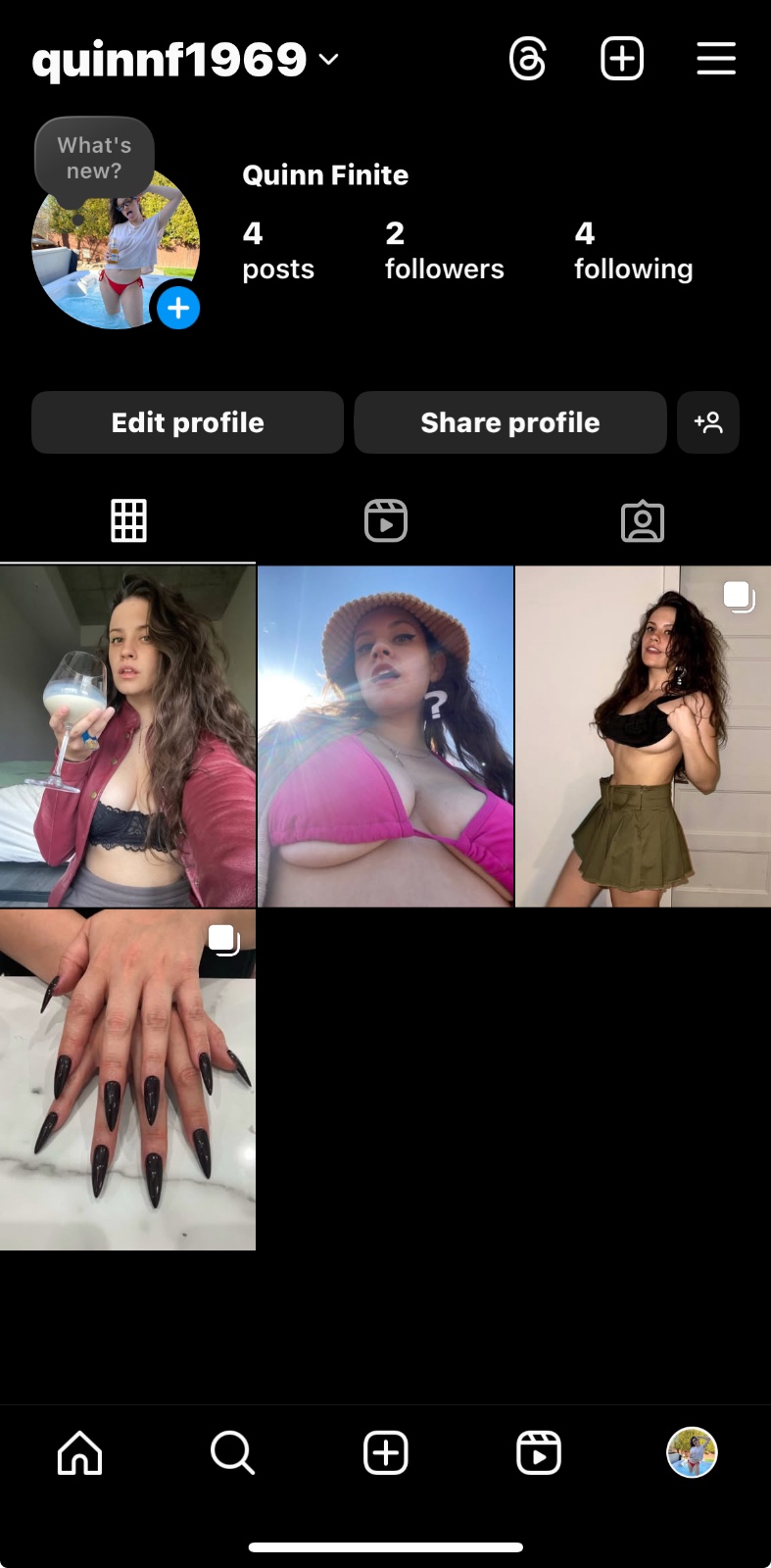
Task: Go to the Home feed
Action: coord(79,1452)
